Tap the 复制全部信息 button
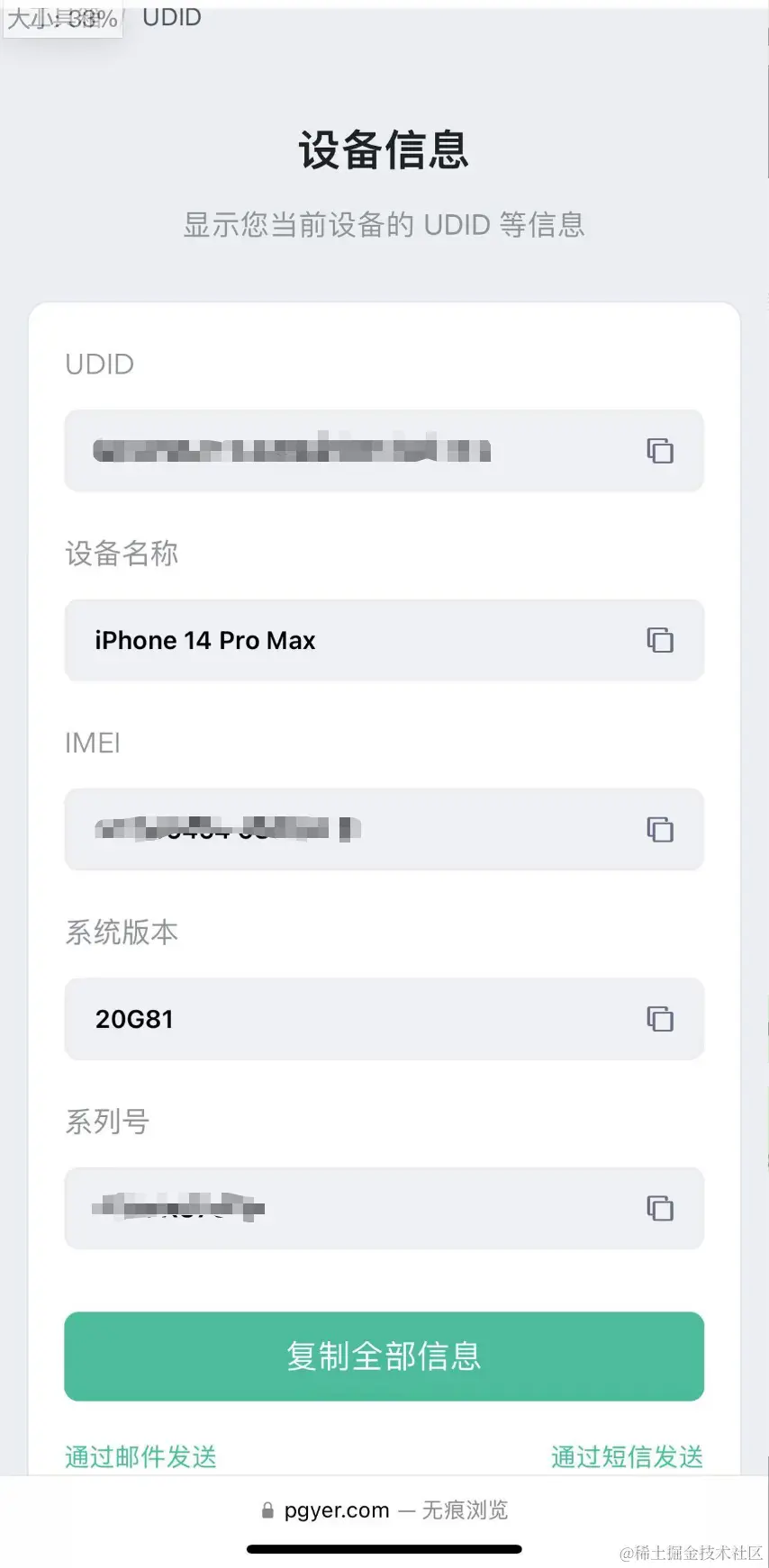Screen dimensions: 769x1568 [384, 1356]
